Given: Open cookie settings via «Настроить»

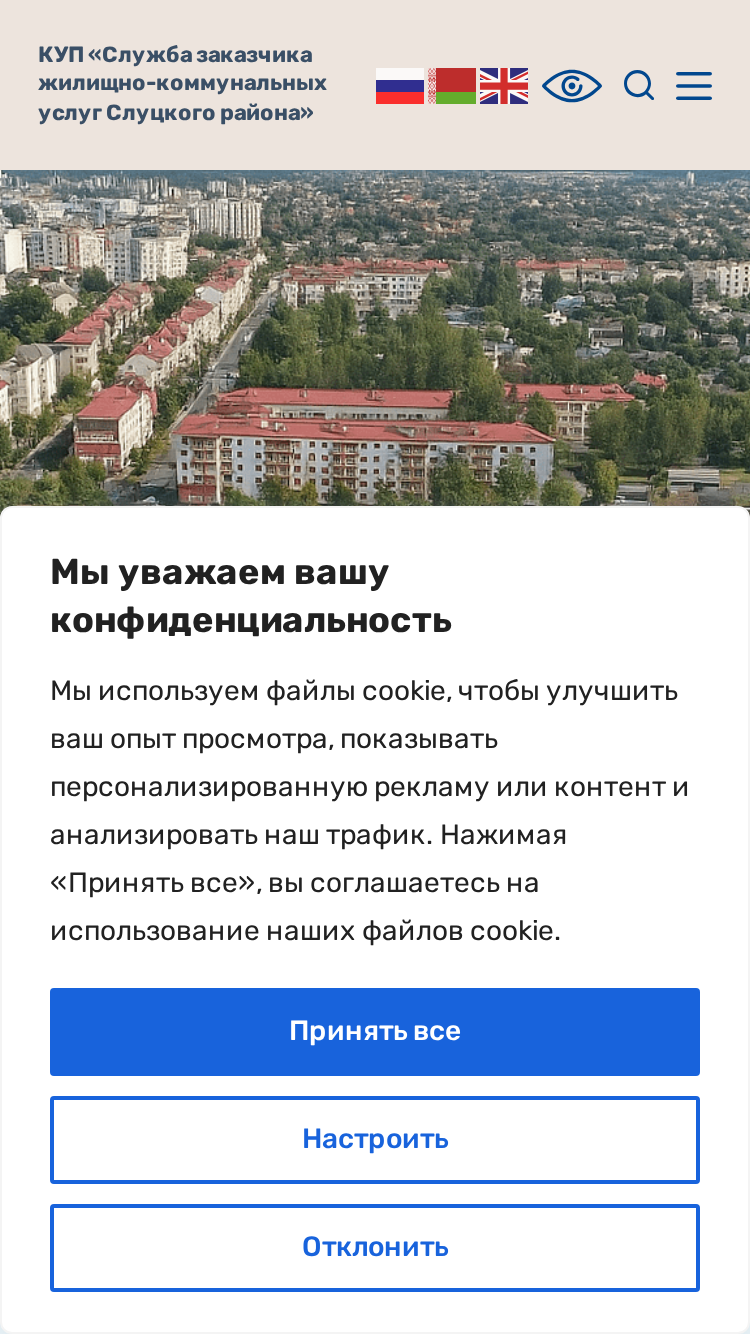Looking at the screenshot, I should pos(375,1140).
